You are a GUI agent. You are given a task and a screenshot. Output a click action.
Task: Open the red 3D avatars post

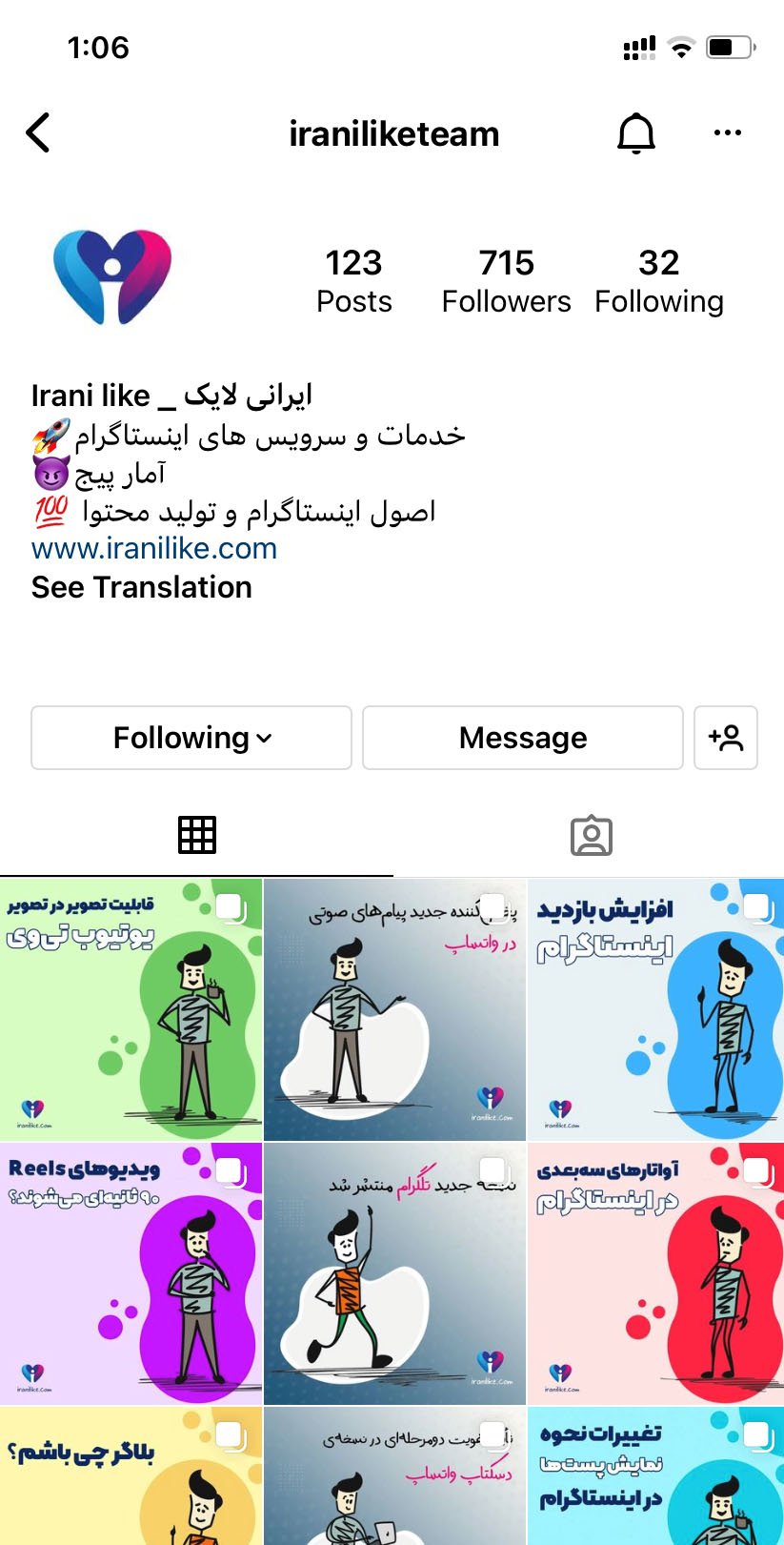click(655, 1274)
